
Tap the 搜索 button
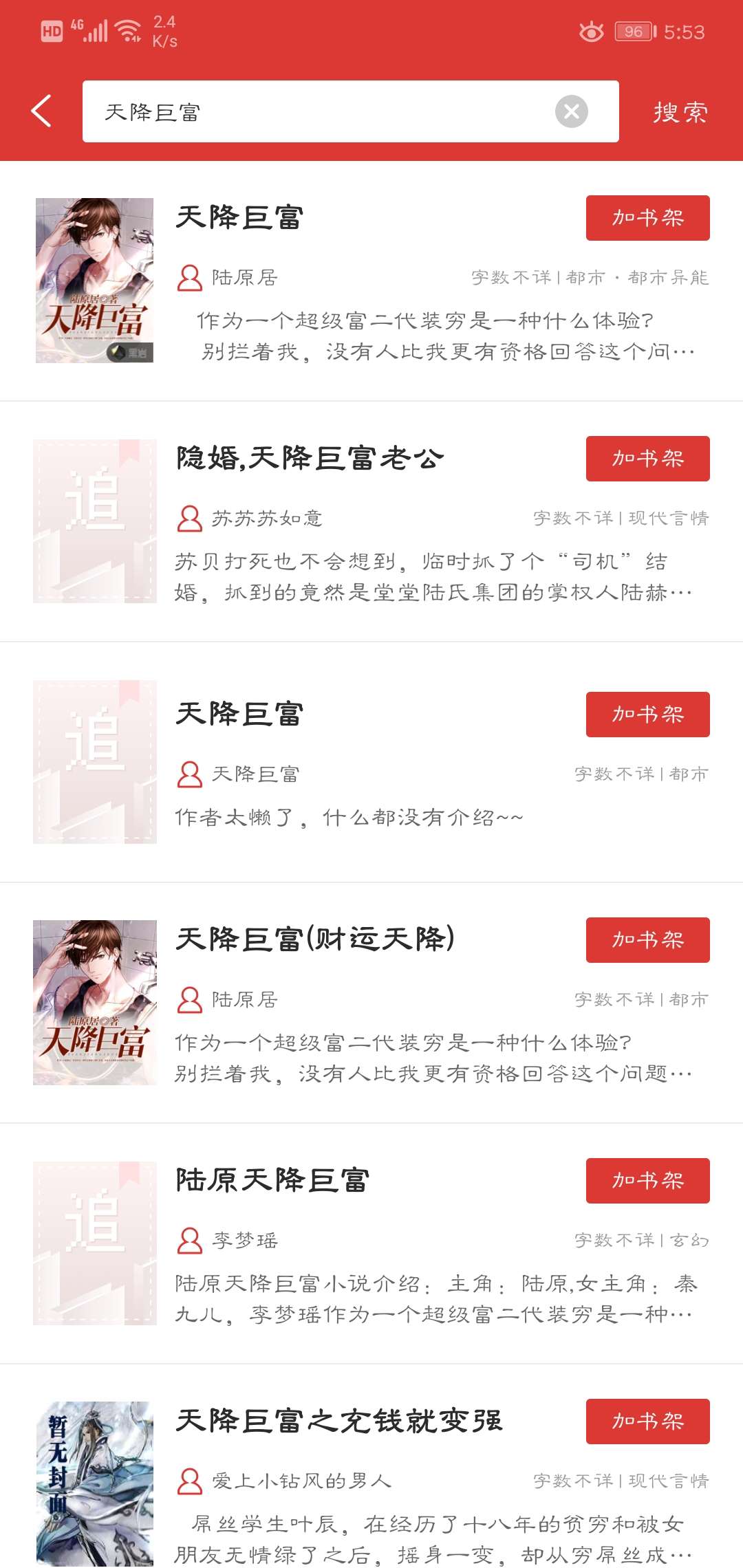[680, 112]
